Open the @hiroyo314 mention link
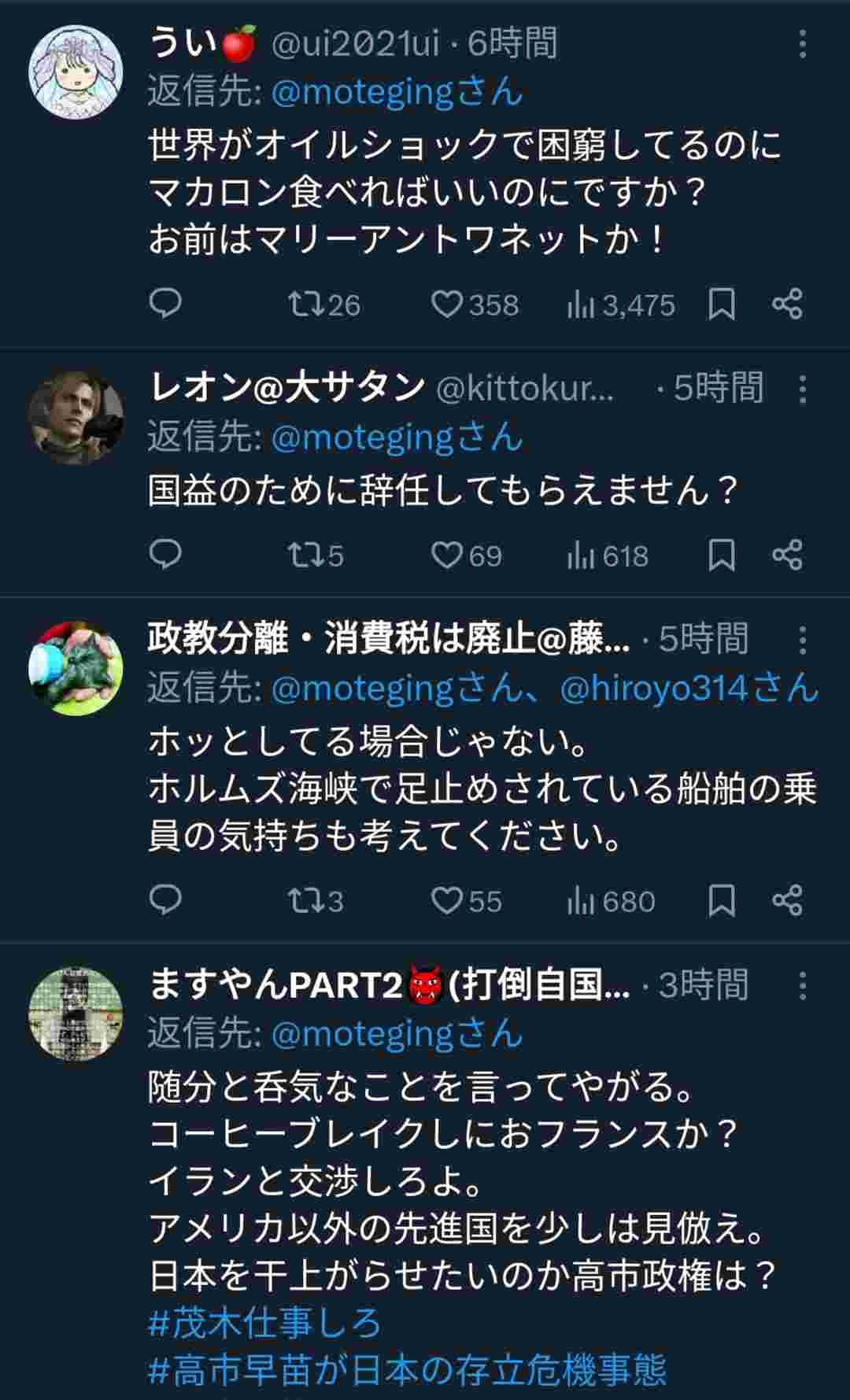The height and width of the screenshot is (1400, 850). (x=689, y=689)
